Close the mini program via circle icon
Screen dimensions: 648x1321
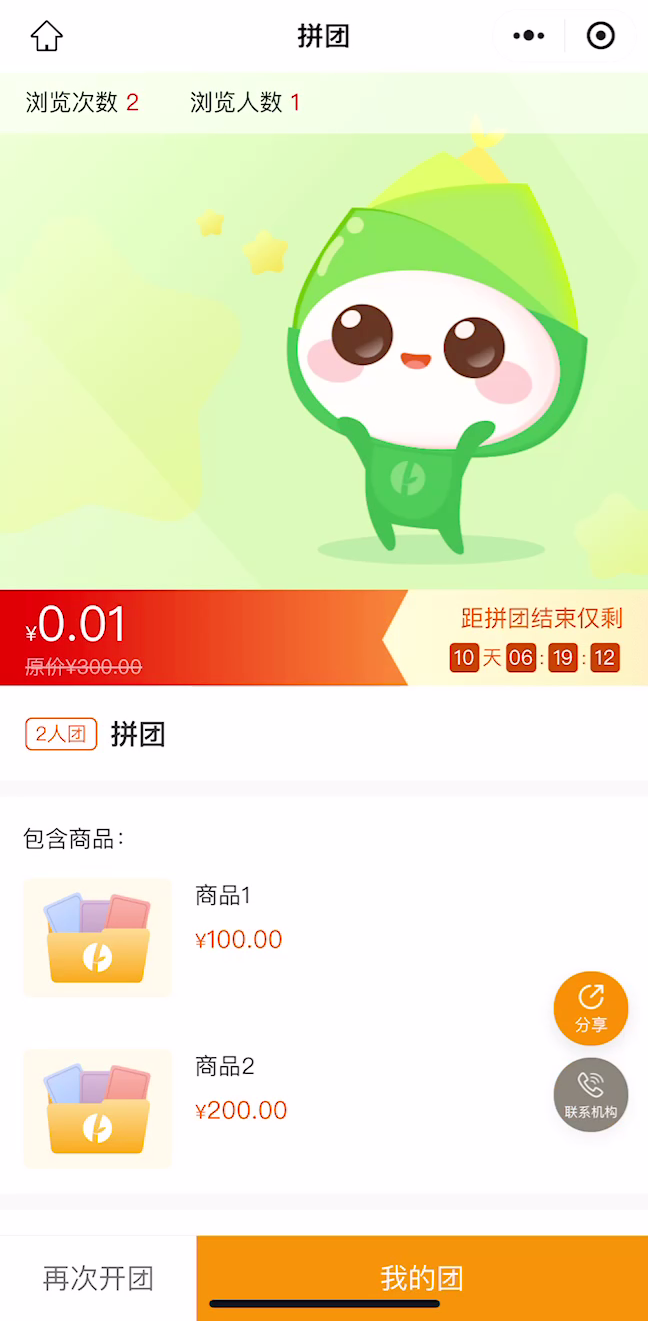pyautogui.click(x=600, y=36)
